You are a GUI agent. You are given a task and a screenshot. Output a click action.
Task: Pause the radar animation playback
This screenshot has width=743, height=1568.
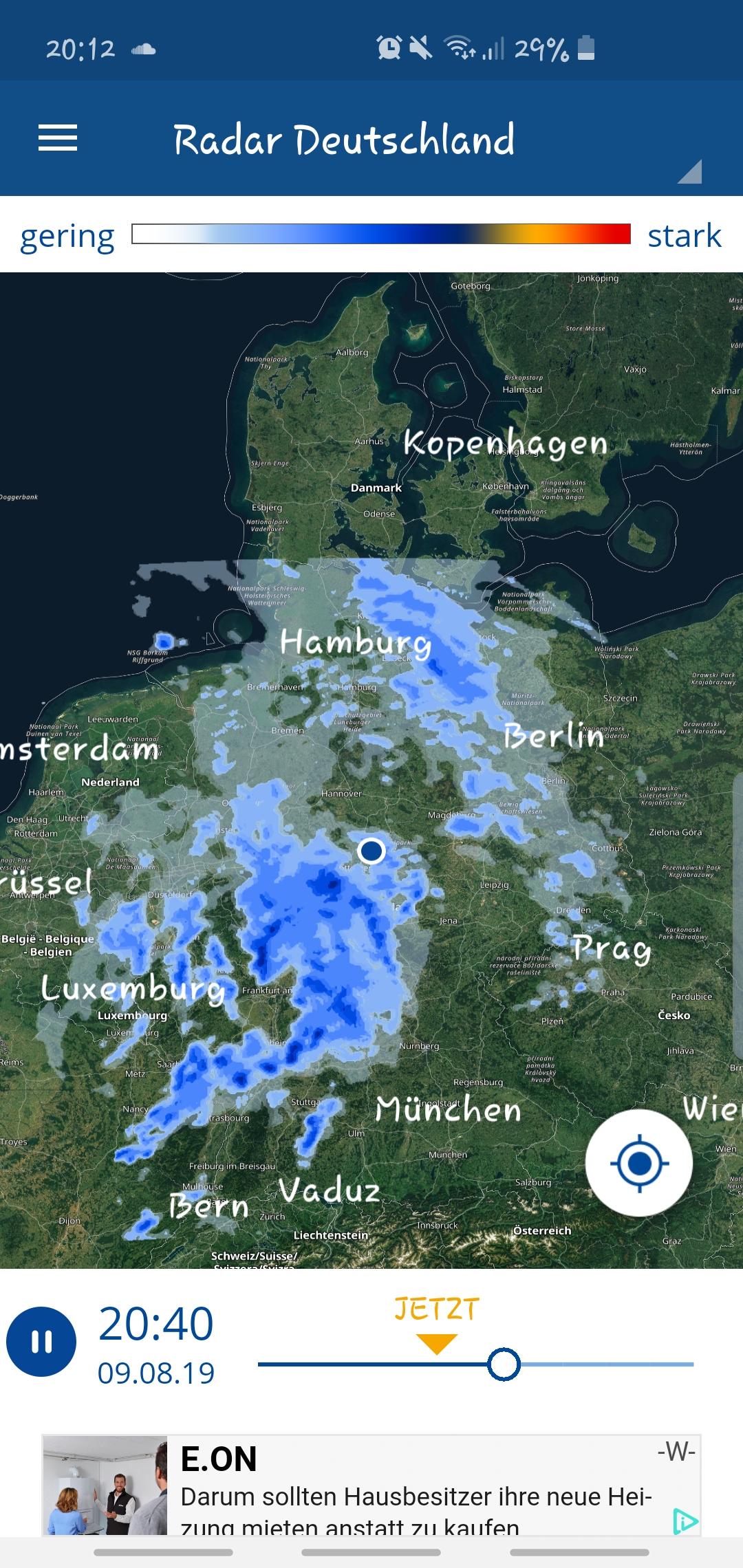41,1342
